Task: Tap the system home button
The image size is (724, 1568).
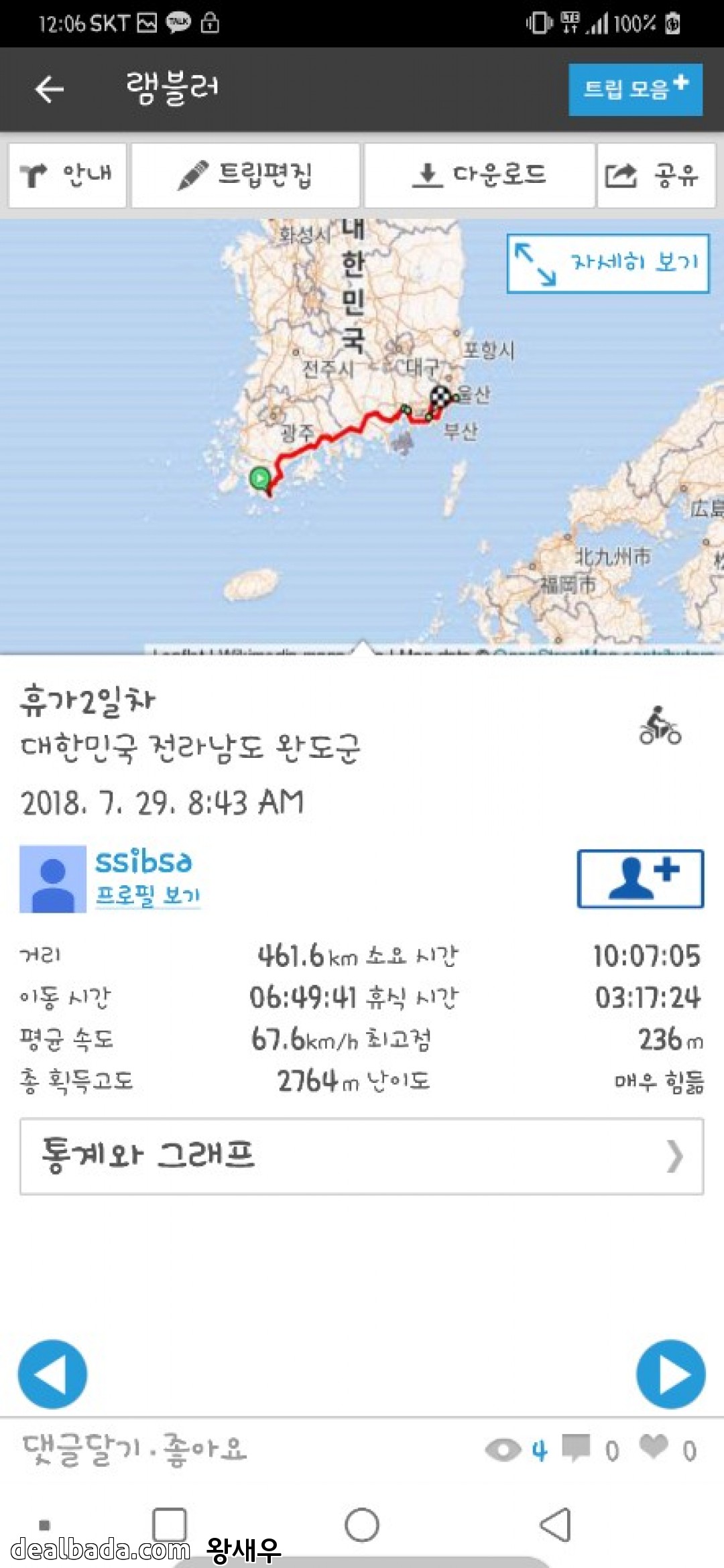Action: [x=362, y=1525]
